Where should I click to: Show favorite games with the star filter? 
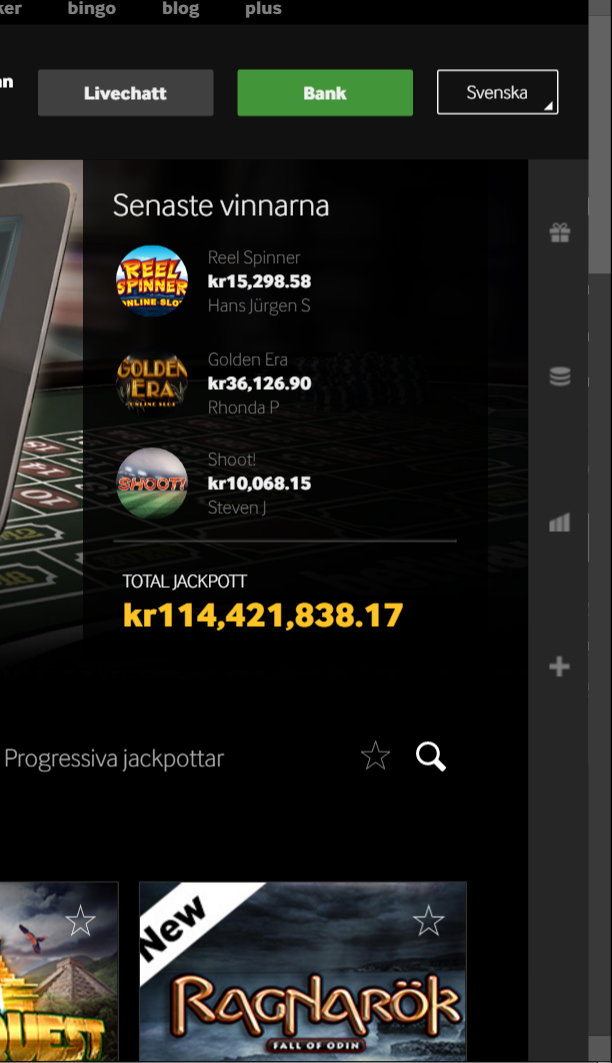[375, 757]
